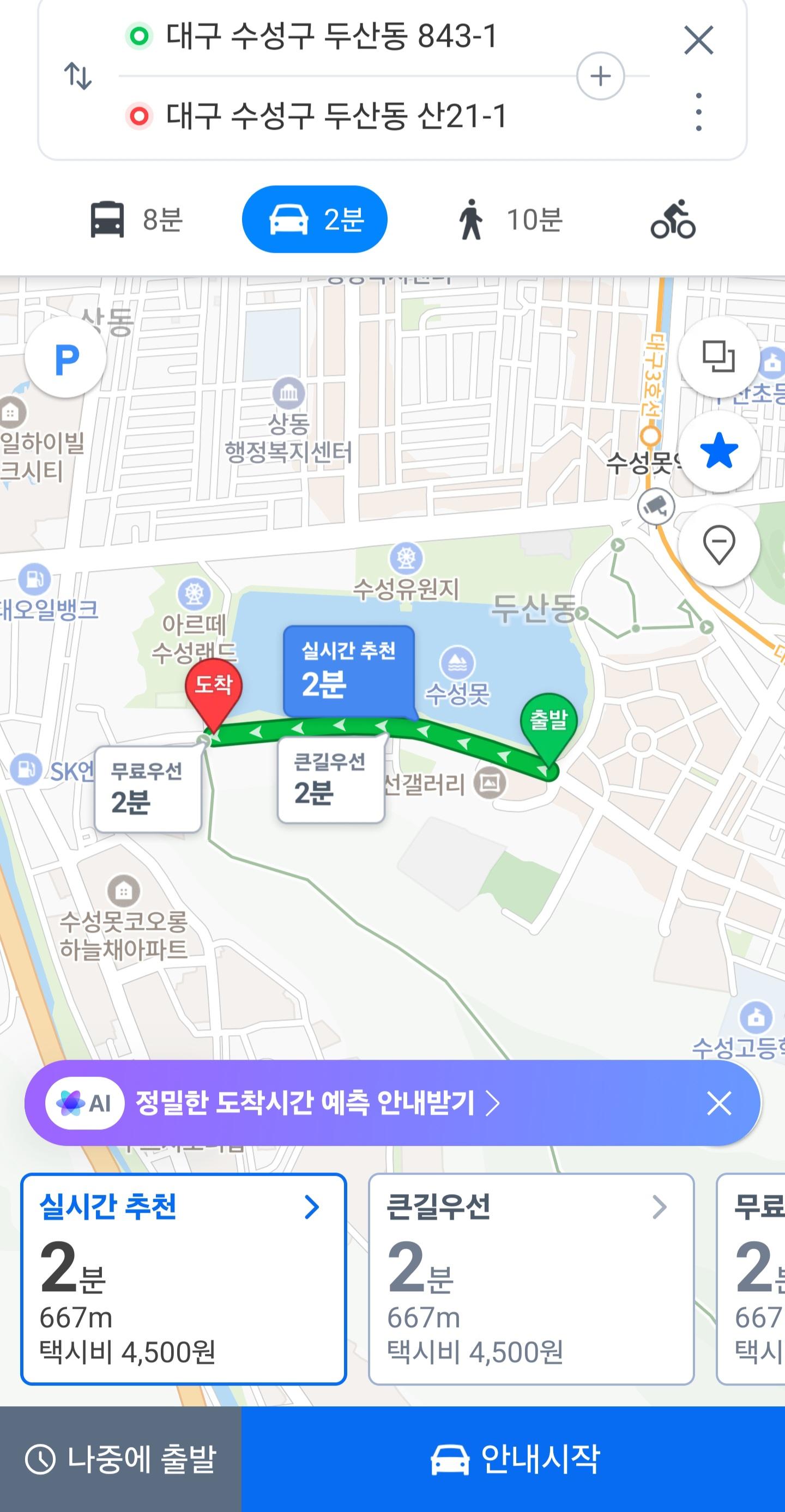785x1512 pixels.
Task: Close the route search panel
Action: [698, 40]
